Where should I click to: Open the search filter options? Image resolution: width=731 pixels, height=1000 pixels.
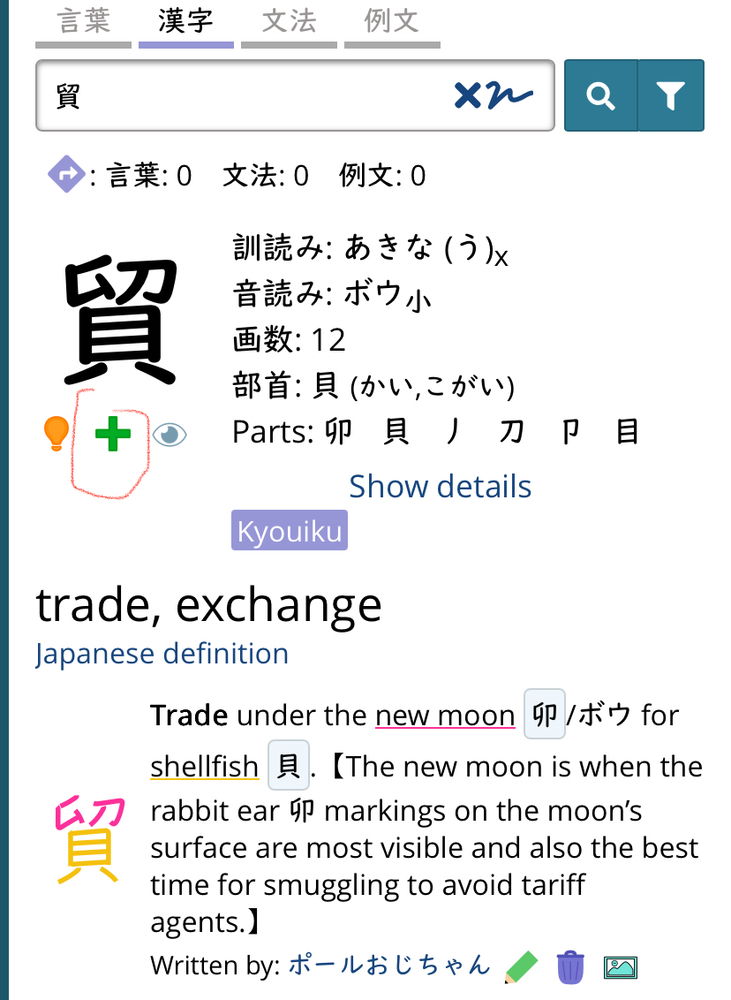[670, 96]
